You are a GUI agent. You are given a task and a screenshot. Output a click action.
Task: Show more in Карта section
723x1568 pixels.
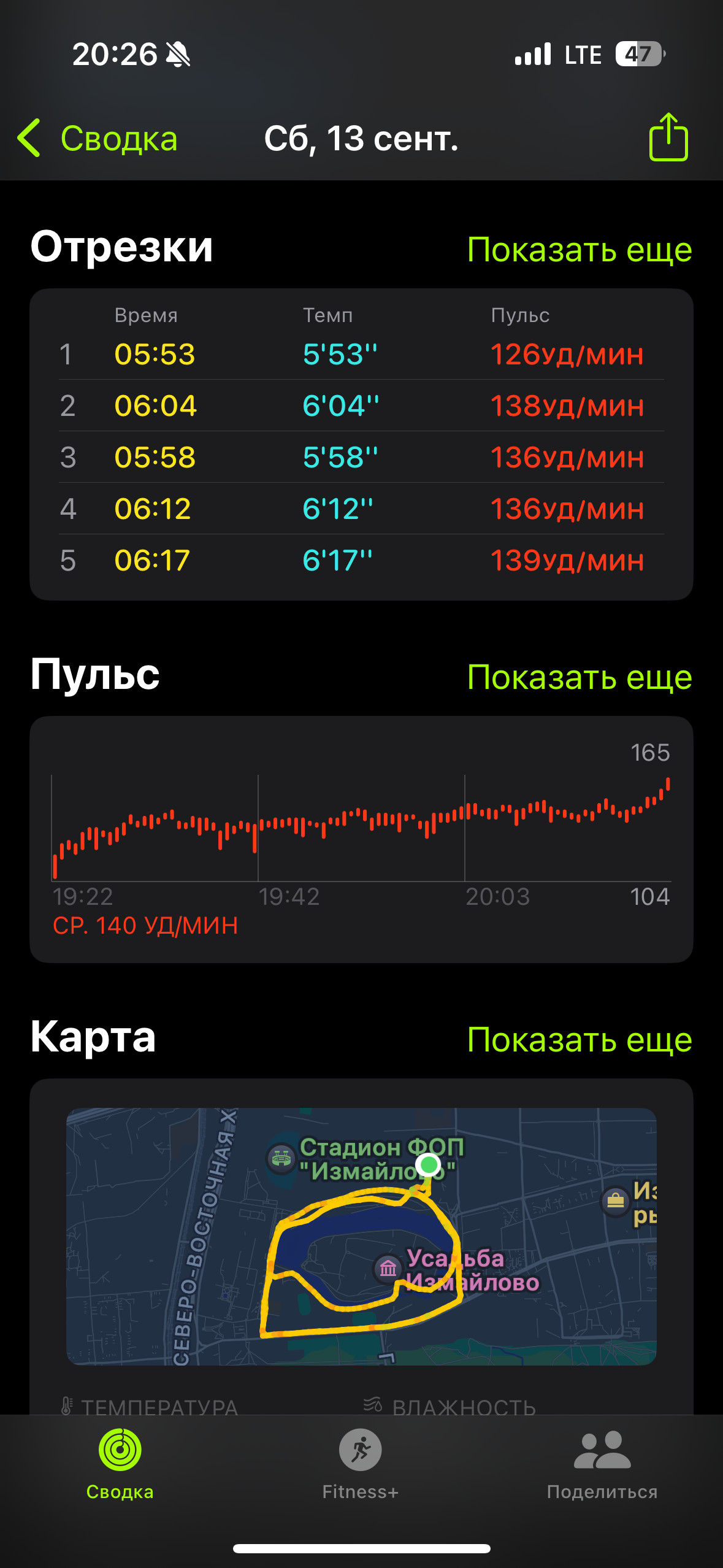580,1040
